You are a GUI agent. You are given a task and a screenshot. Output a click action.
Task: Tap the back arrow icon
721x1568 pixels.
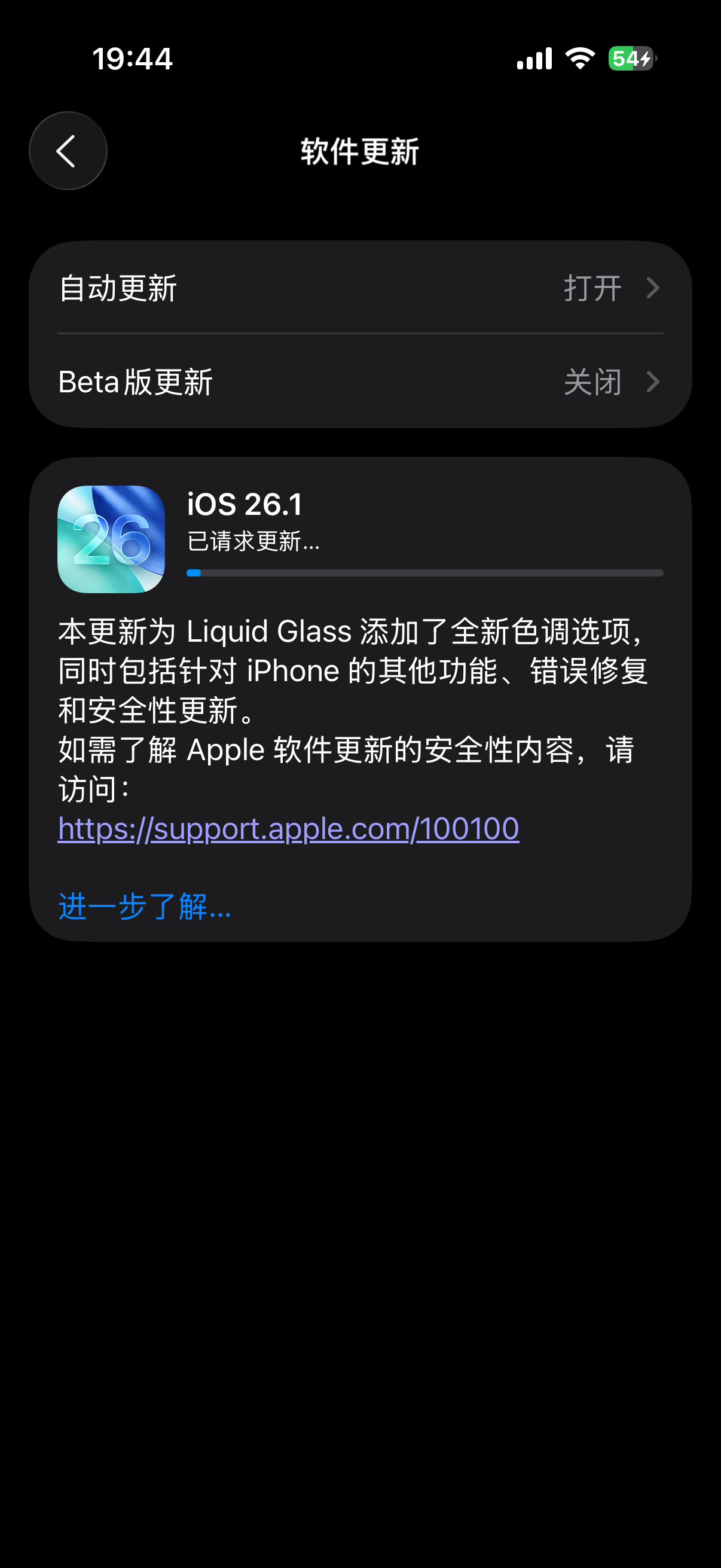tap(67, 150)
